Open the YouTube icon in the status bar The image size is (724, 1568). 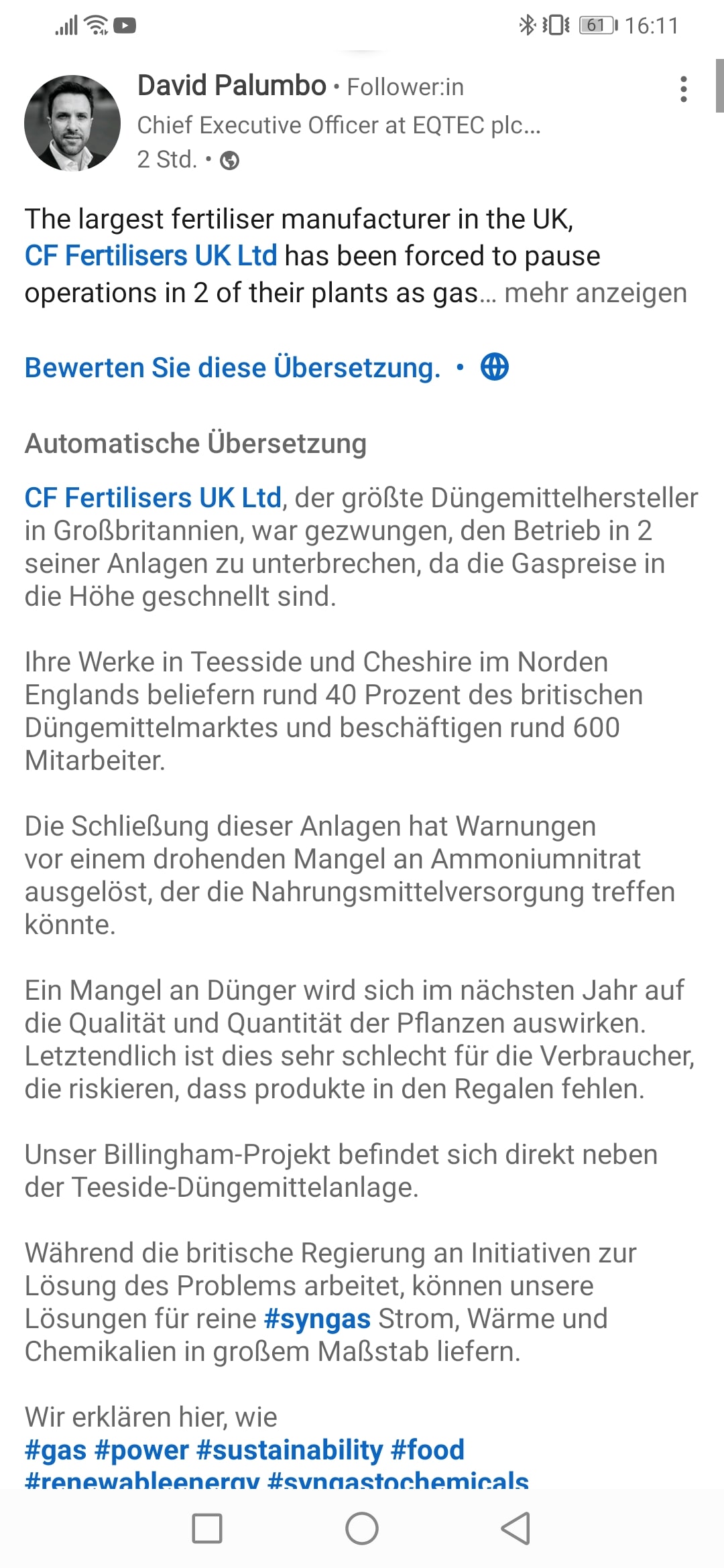(x=125, y=27)
